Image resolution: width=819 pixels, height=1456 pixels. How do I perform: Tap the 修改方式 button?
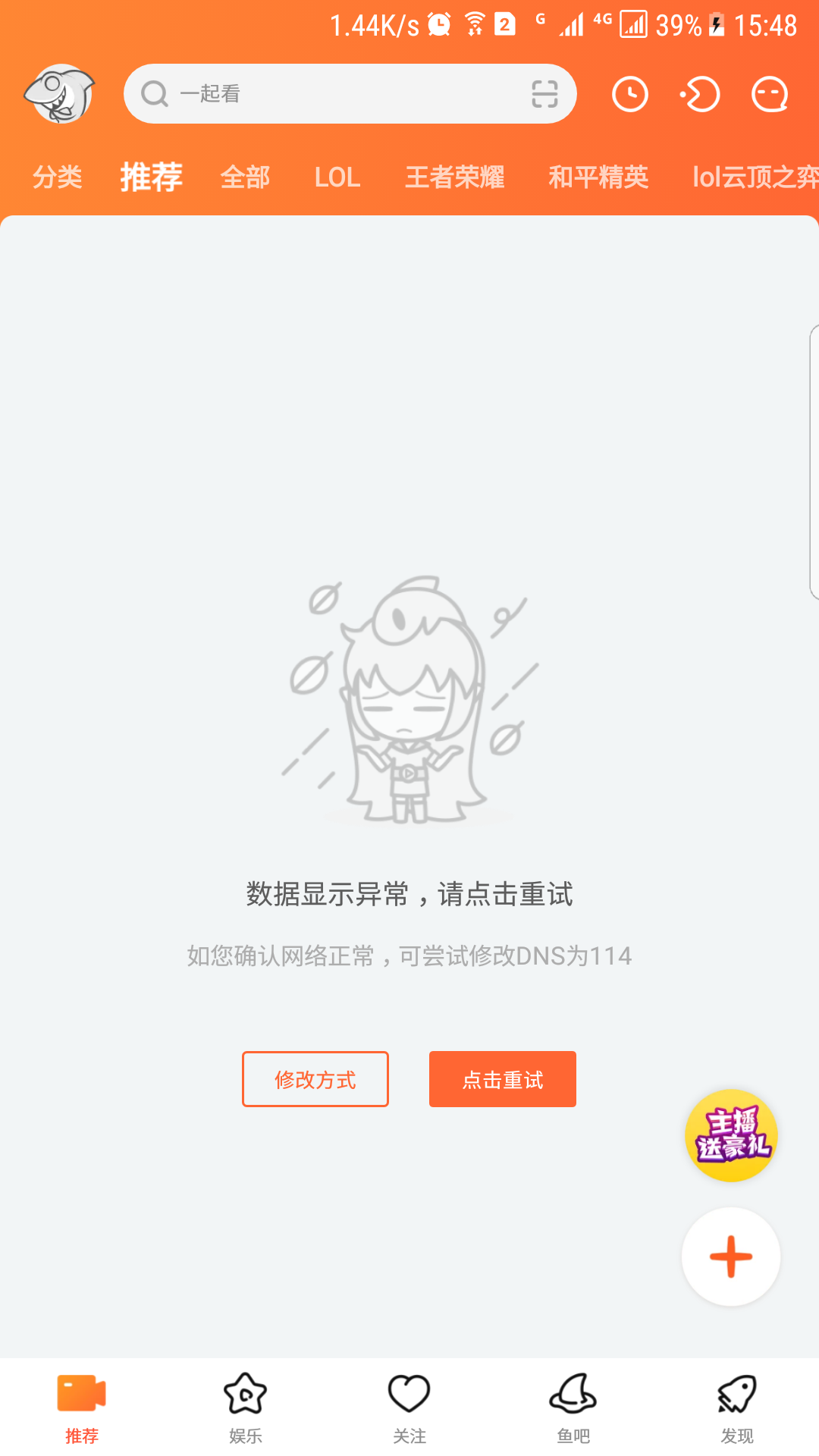click(x=315, y=1079)
